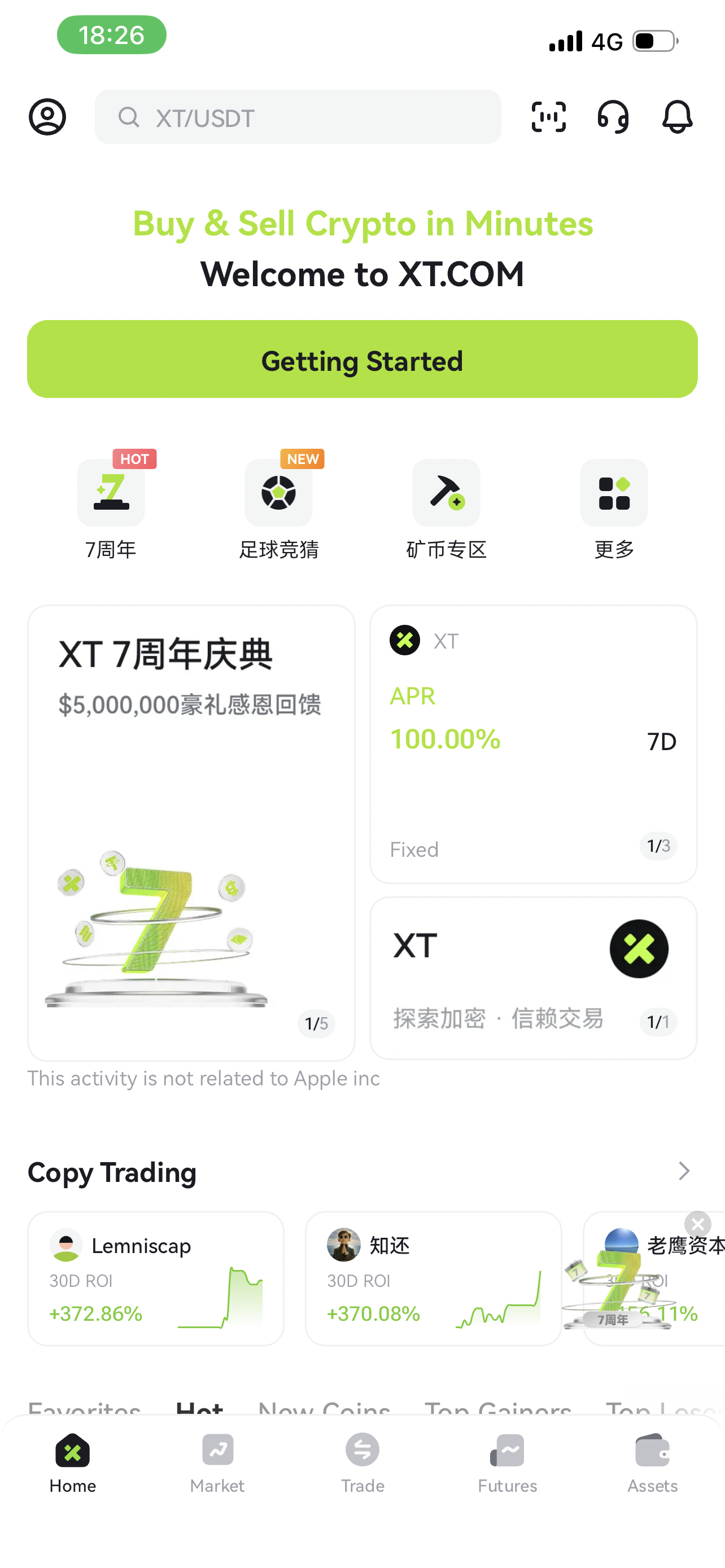Open customer support headset icon
Screen dimensions: 725x1568
[613, 117]
